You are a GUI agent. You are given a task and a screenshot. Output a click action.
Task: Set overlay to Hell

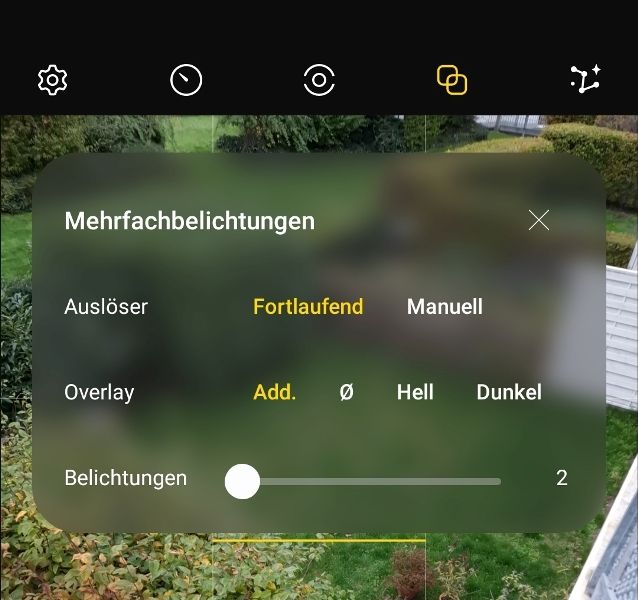pyautogui.click(x=415, y=392)
